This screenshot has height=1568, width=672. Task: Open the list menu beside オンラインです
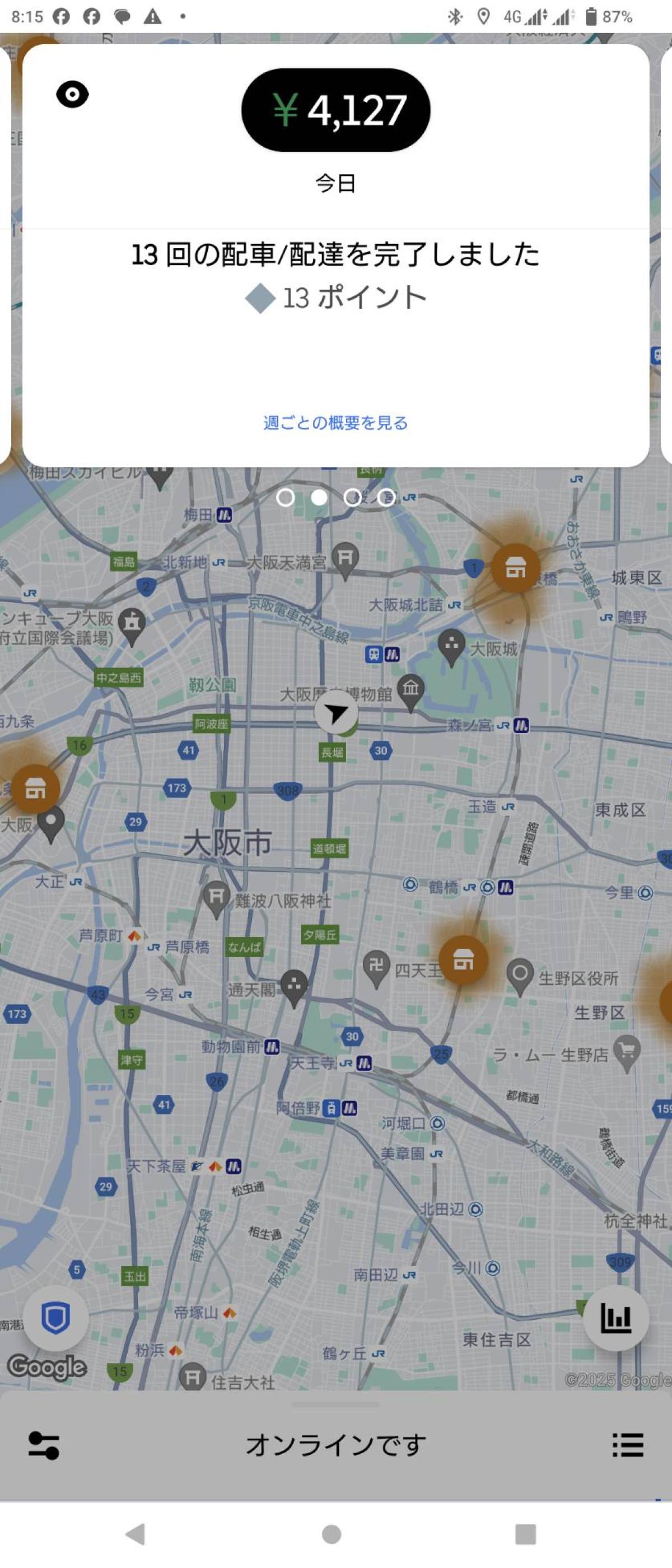(628, 1445)
